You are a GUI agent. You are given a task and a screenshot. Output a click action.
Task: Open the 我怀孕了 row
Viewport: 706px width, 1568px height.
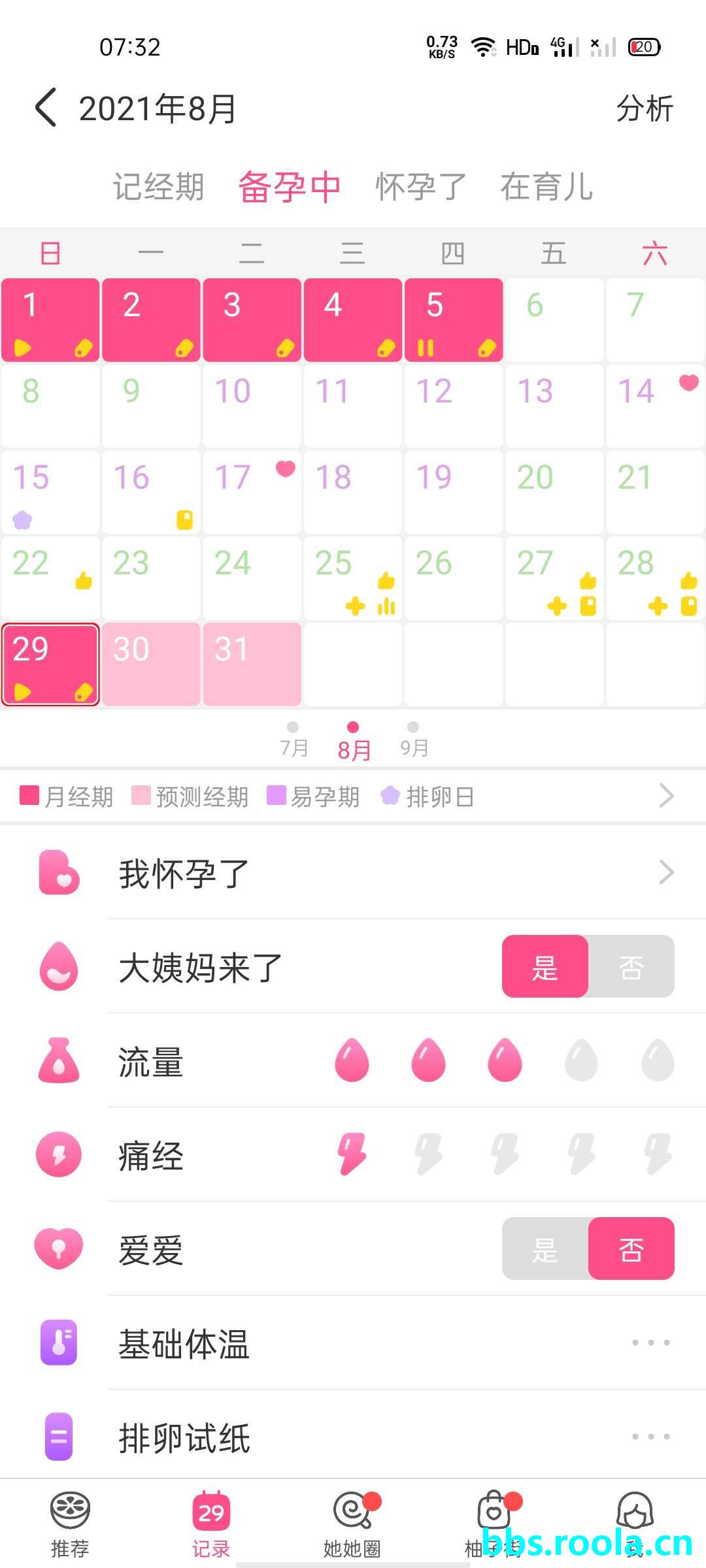pyautogui.click(x=392, y=873)
